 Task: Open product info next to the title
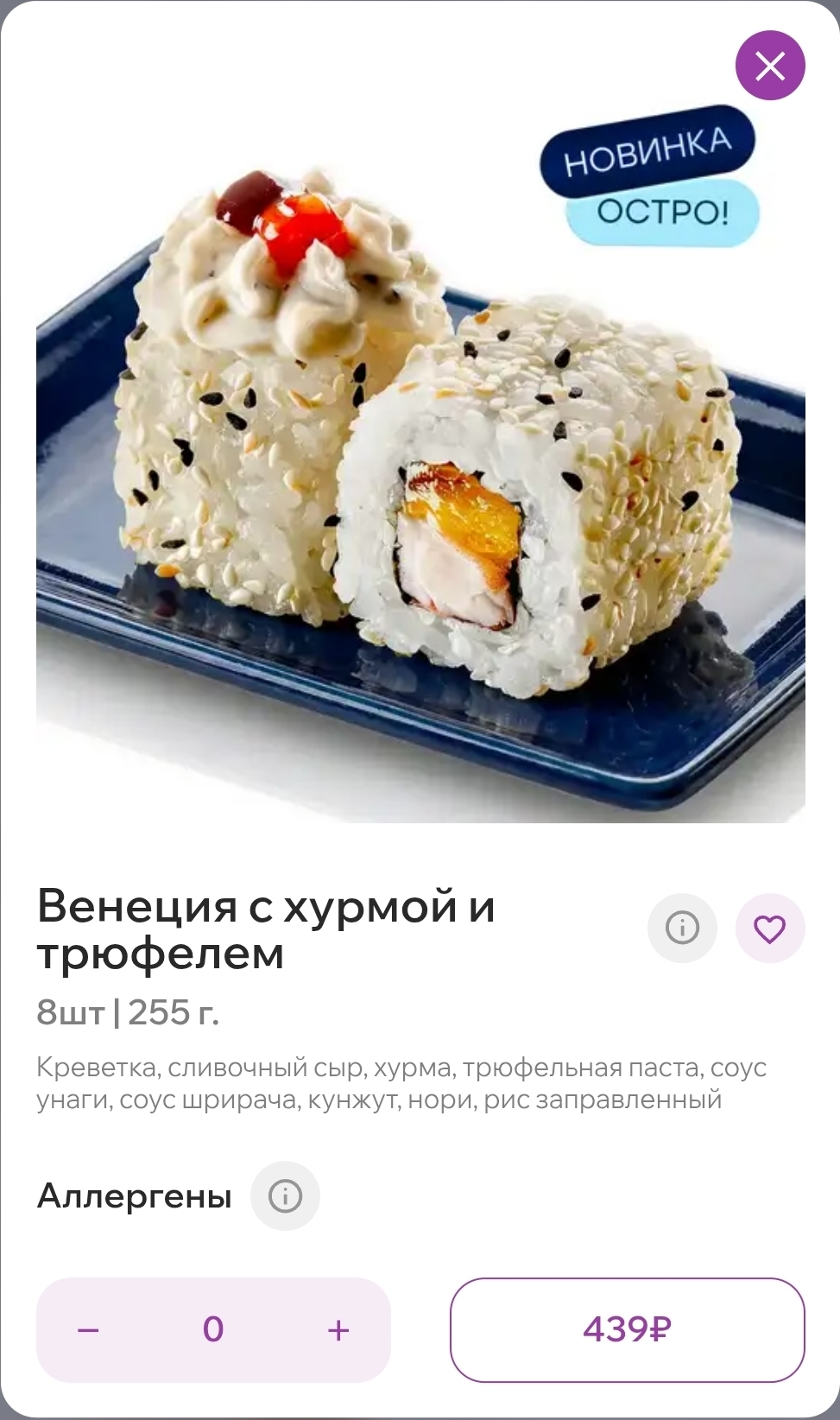[682, 928]
